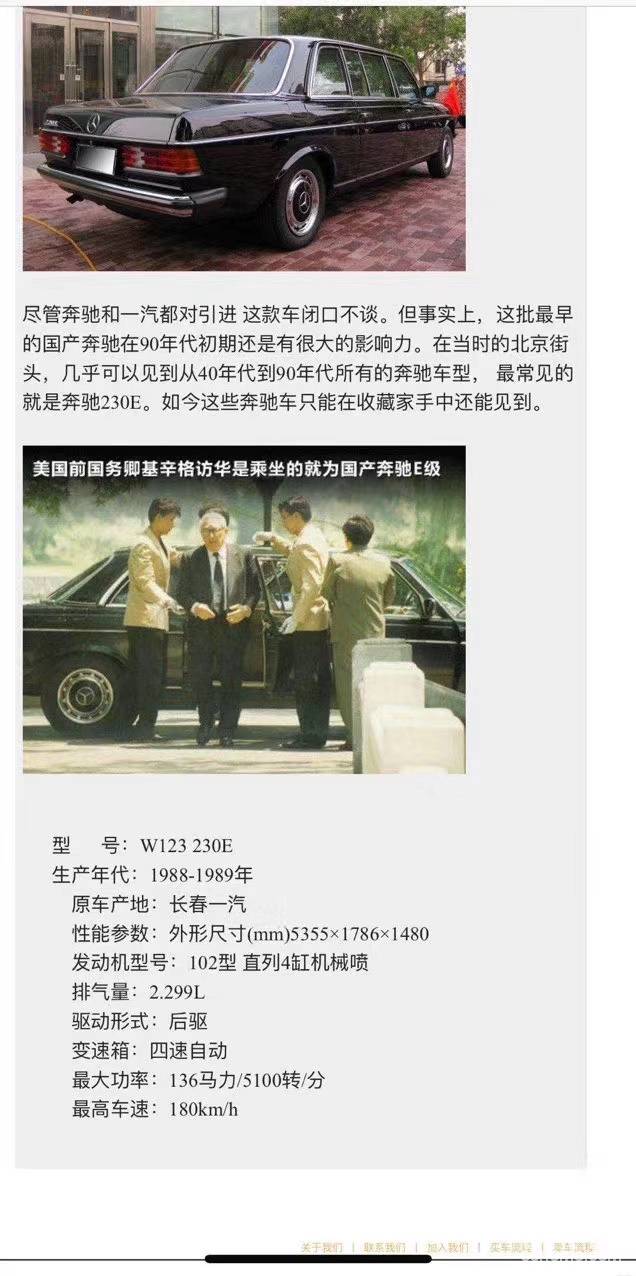
Task: Open the 联系我们 footer link
Action: pos(385,1247)
